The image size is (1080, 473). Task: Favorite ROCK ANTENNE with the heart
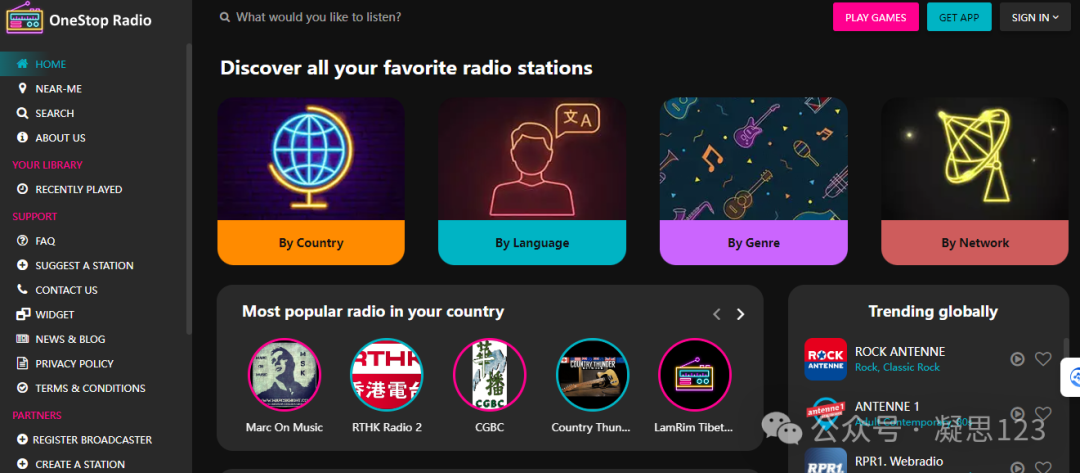(1043, 359)
